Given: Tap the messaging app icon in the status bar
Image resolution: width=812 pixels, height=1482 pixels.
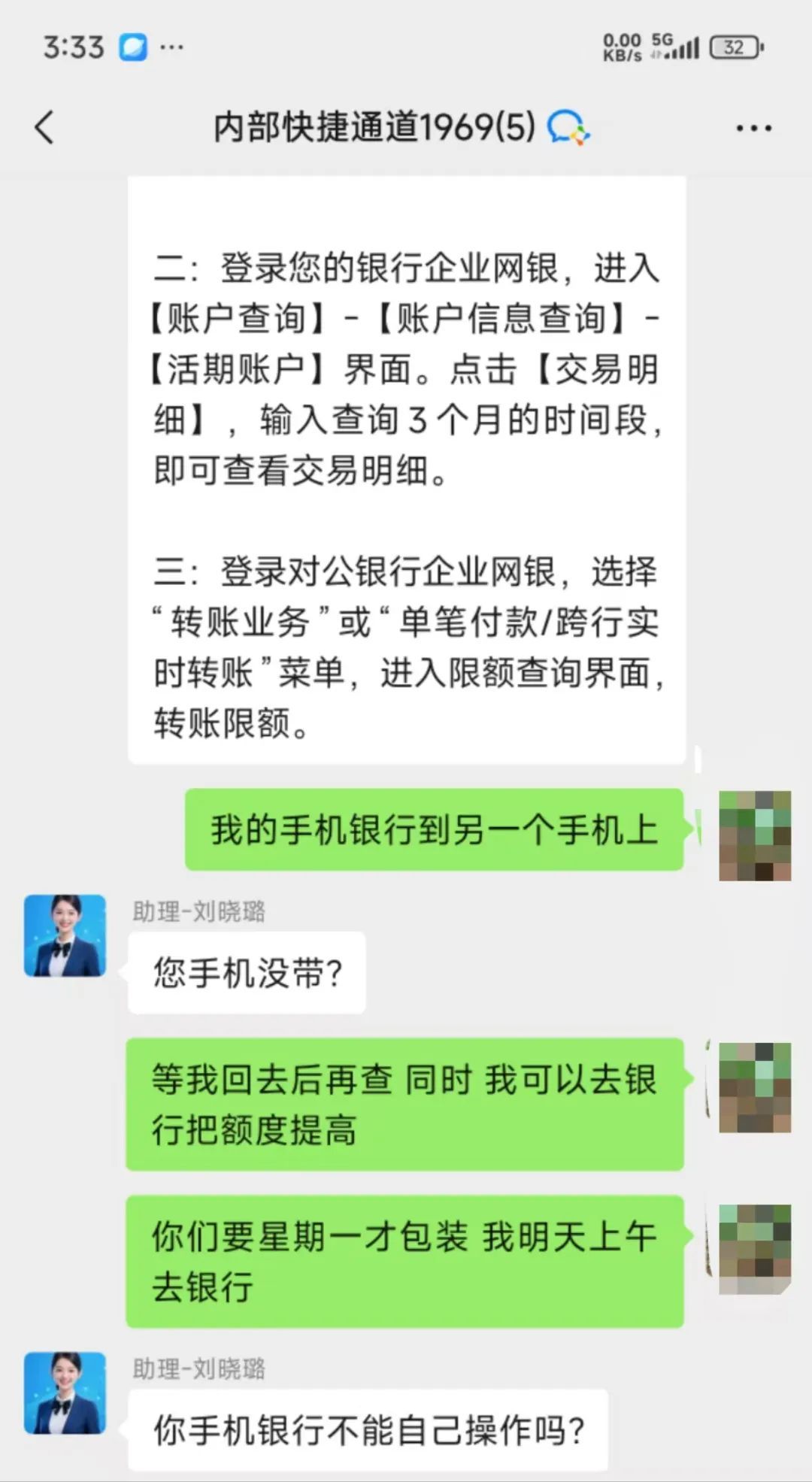Looking at the screenshot, I should pos(132,47).
